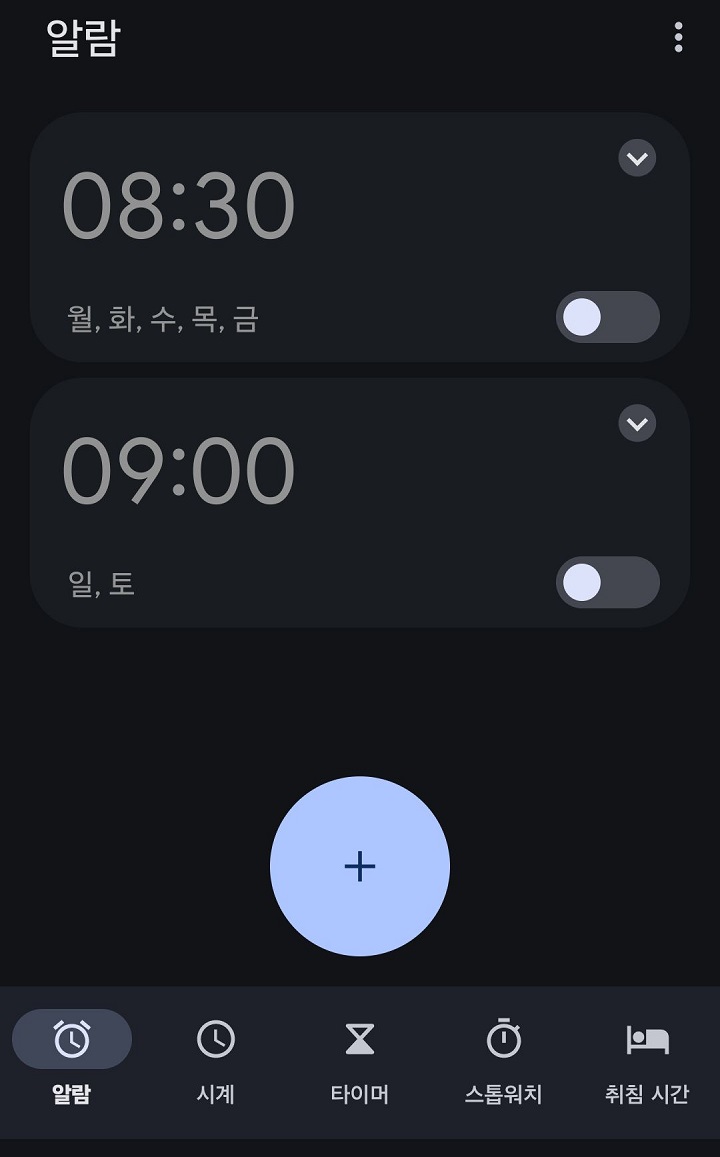Open the three-dot overflow menu
This screenshot has height=1157, width=720.
pos(677,38)
